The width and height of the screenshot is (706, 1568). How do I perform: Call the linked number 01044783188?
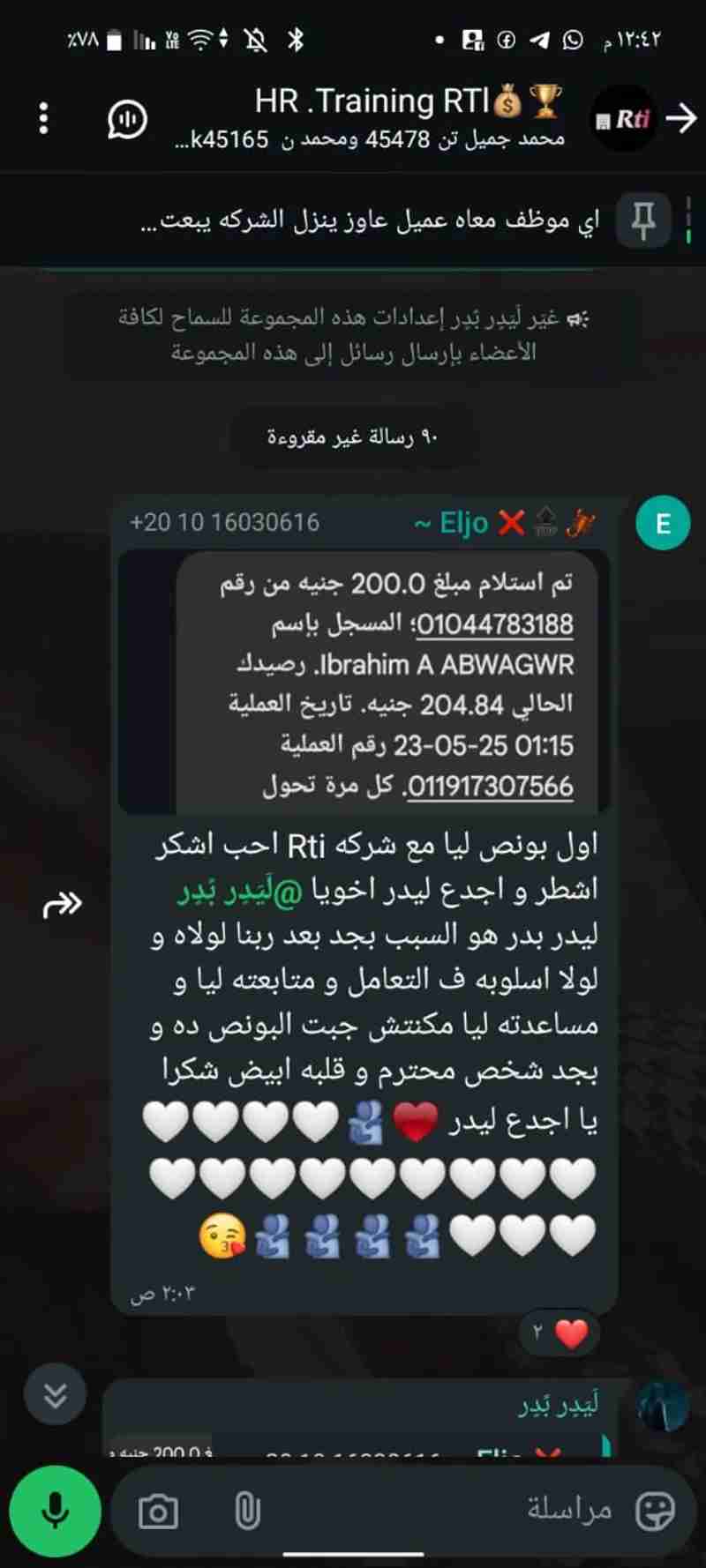tap(494, 624)
